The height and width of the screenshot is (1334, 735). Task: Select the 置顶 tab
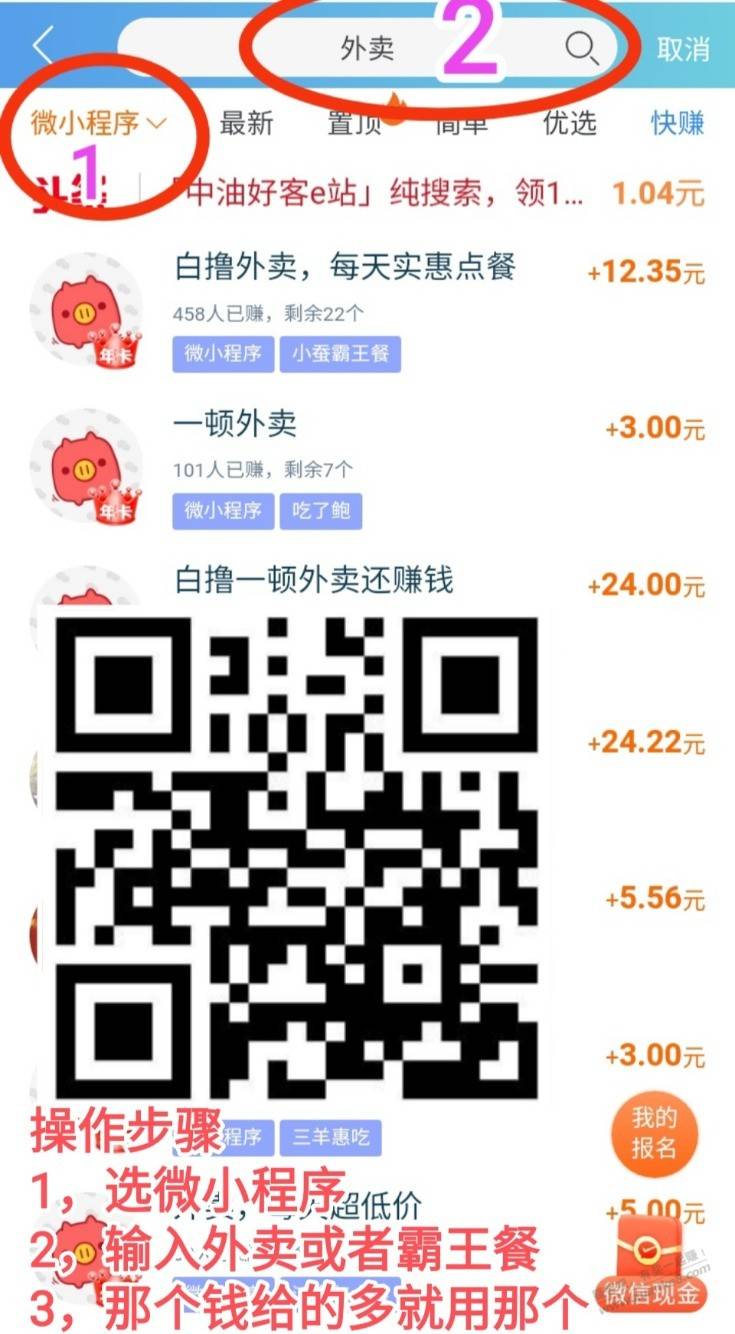click(x=354, y=123)
